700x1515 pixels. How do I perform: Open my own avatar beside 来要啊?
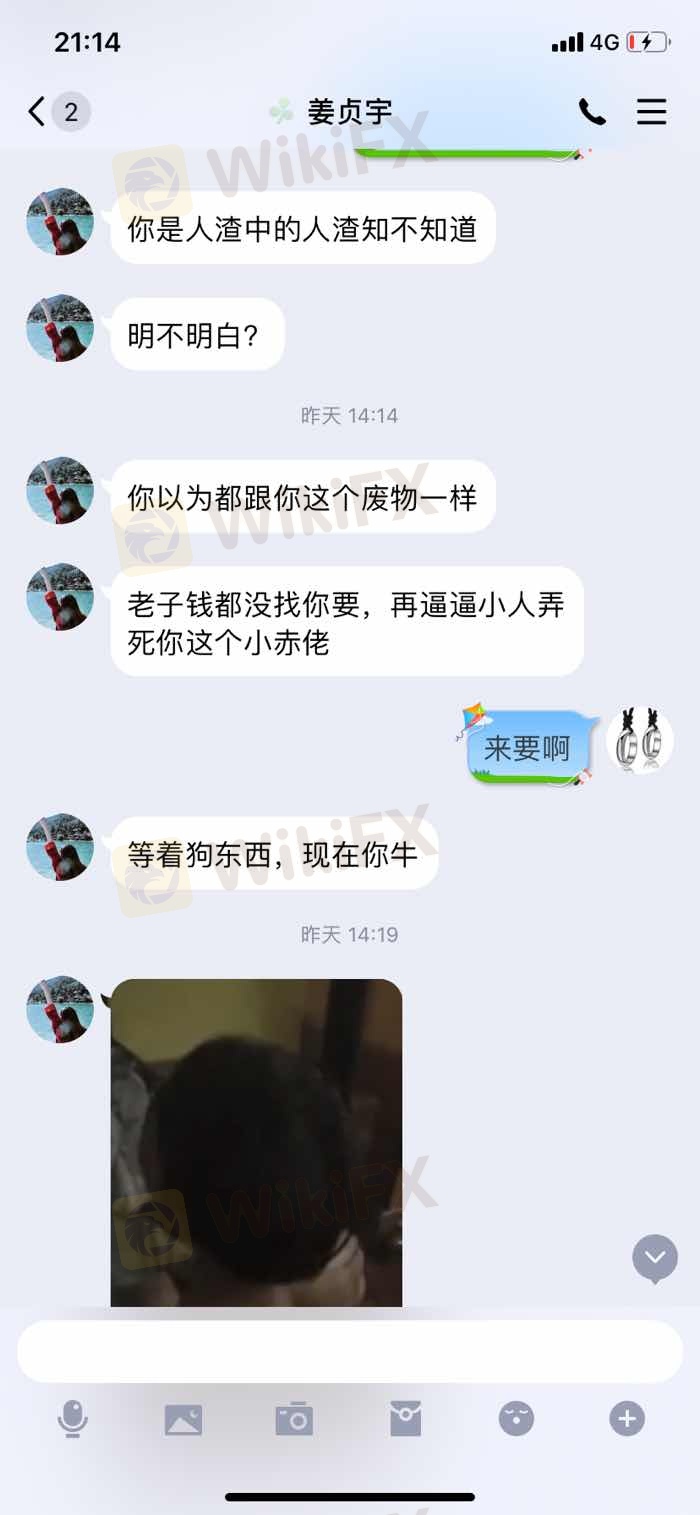pos(640,741)
